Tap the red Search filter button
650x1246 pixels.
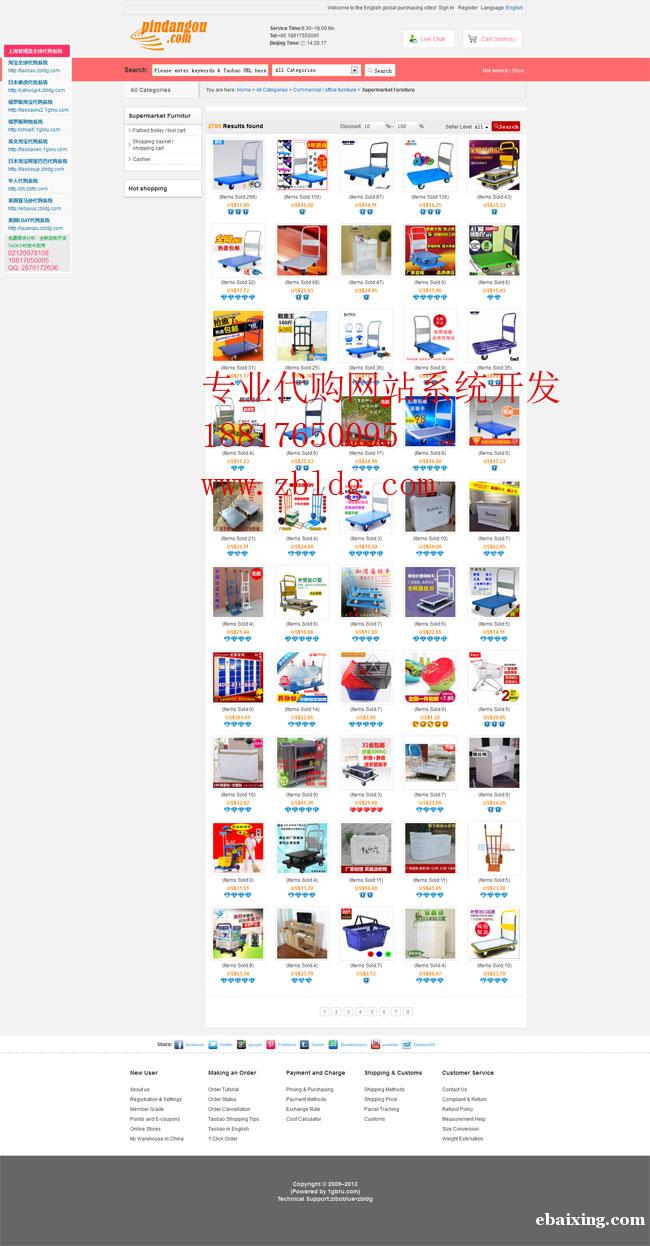pyautogui.click(x=507, y=127)
